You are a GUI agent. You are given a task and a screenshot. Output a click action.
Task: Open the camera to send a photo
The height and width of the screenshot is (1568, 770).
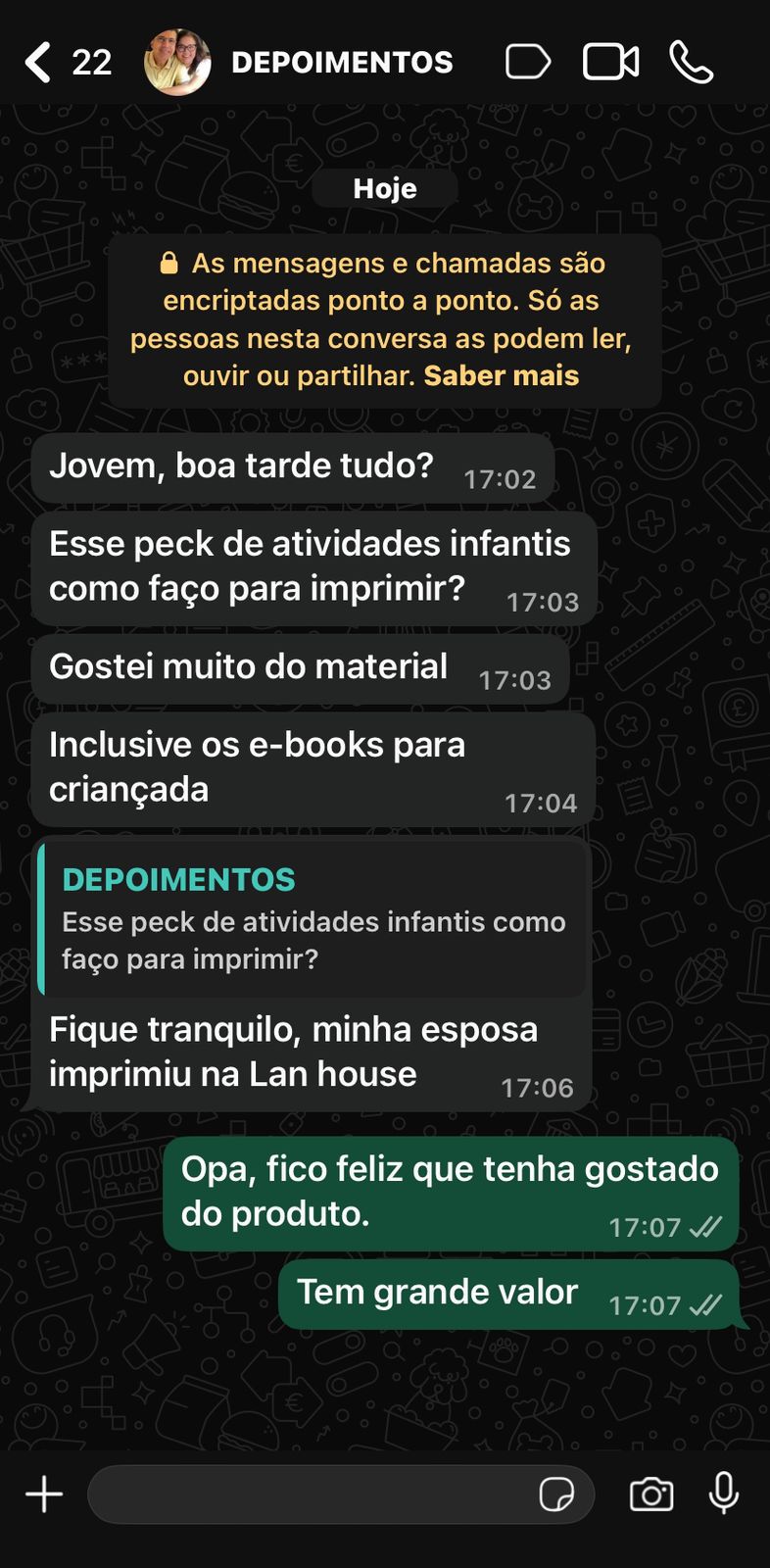651,1494
